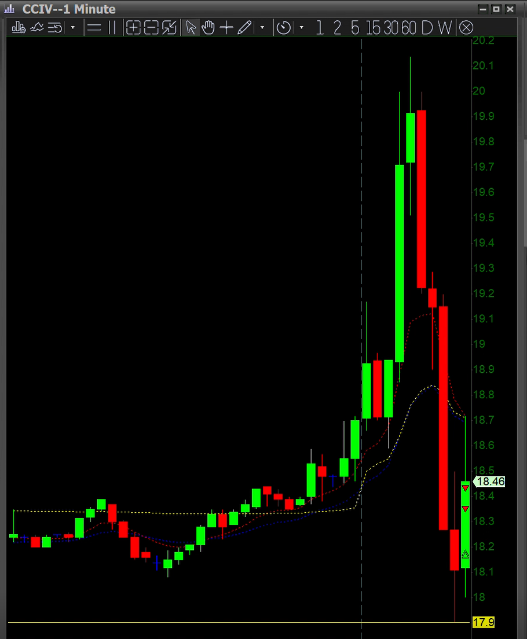The image size is (527, 639).
Task: Open the indicators line-study icon
Action: pos(37,28)
